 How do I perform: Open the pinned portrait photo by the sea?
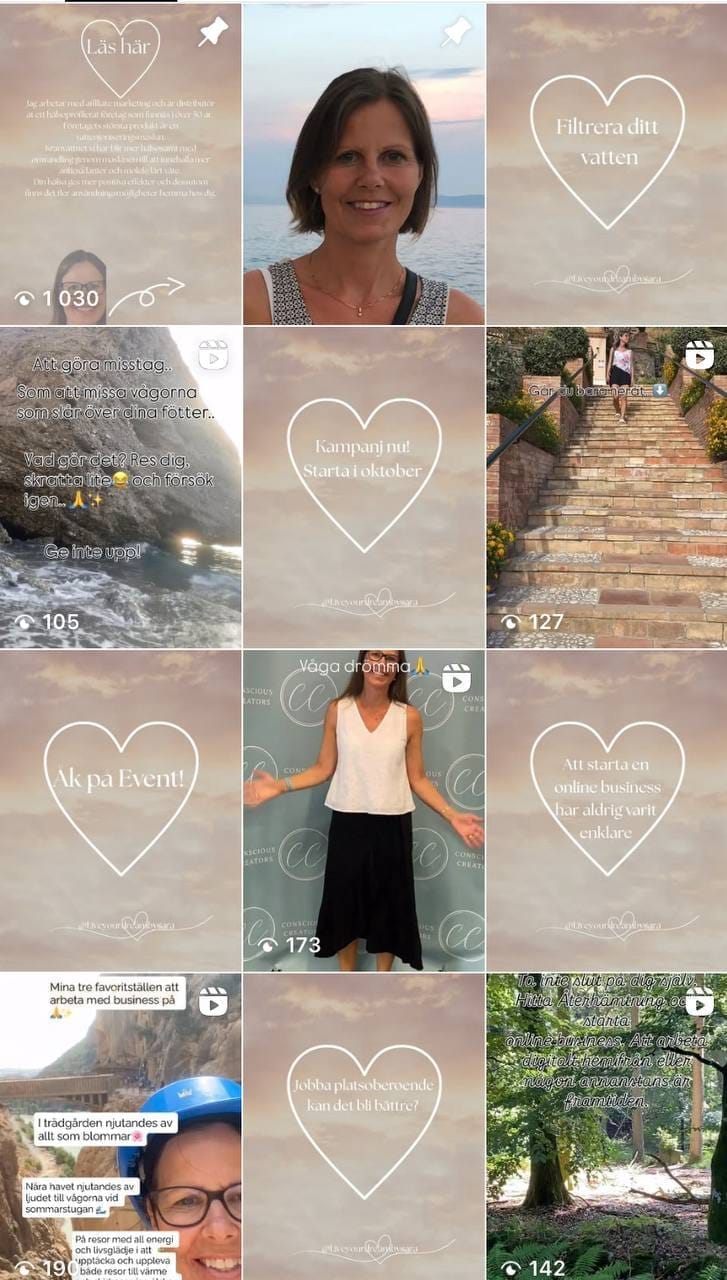click(x=363, y=165)
